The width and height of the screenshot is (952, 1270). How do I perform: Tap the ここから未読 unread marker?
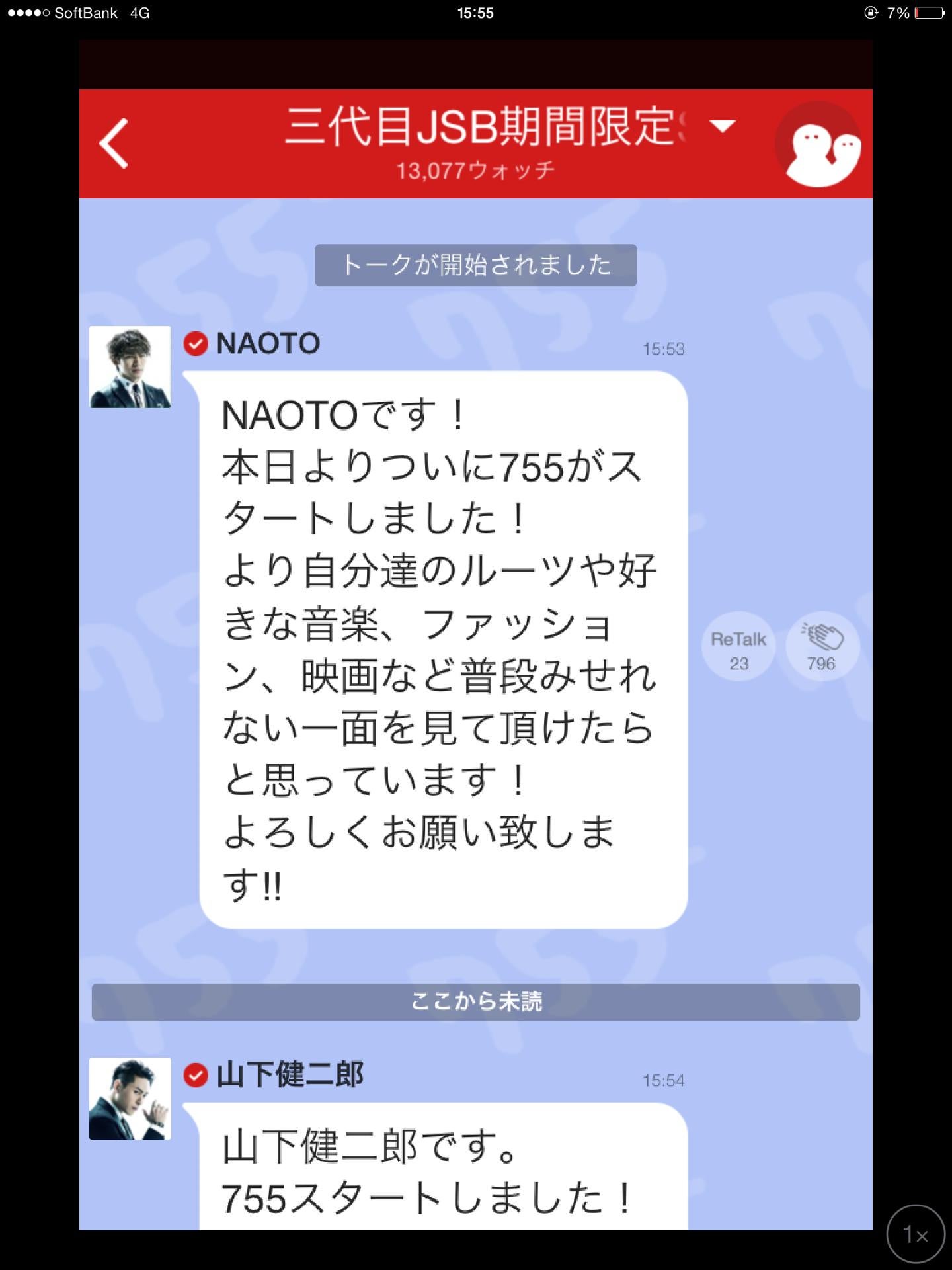click(x=475, y=1002)
